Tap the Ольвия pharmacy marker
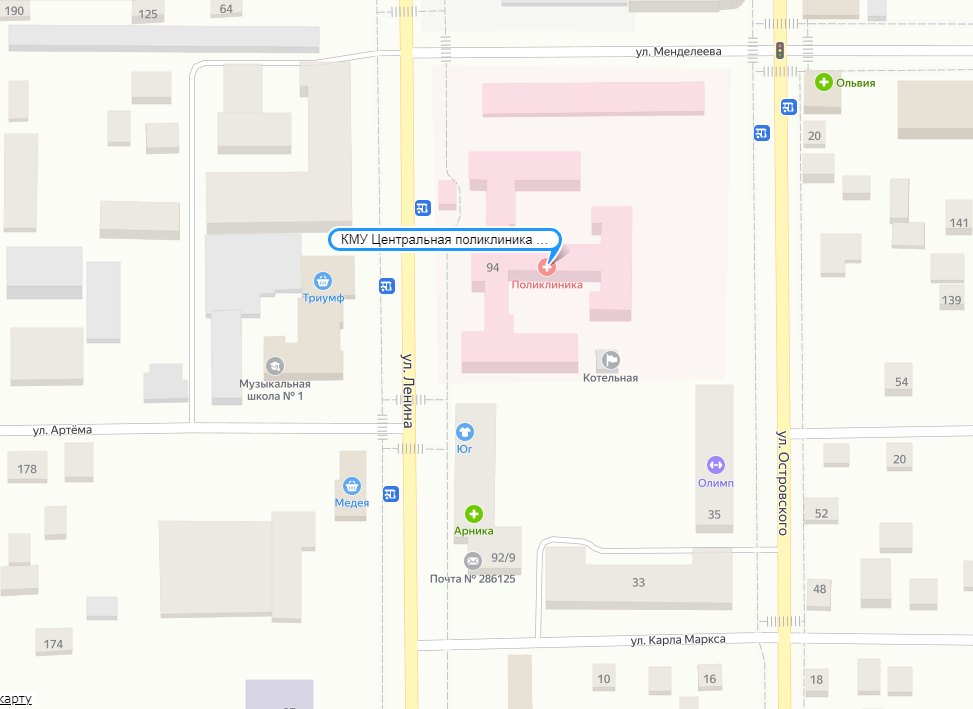 click(x=824, y=82)
